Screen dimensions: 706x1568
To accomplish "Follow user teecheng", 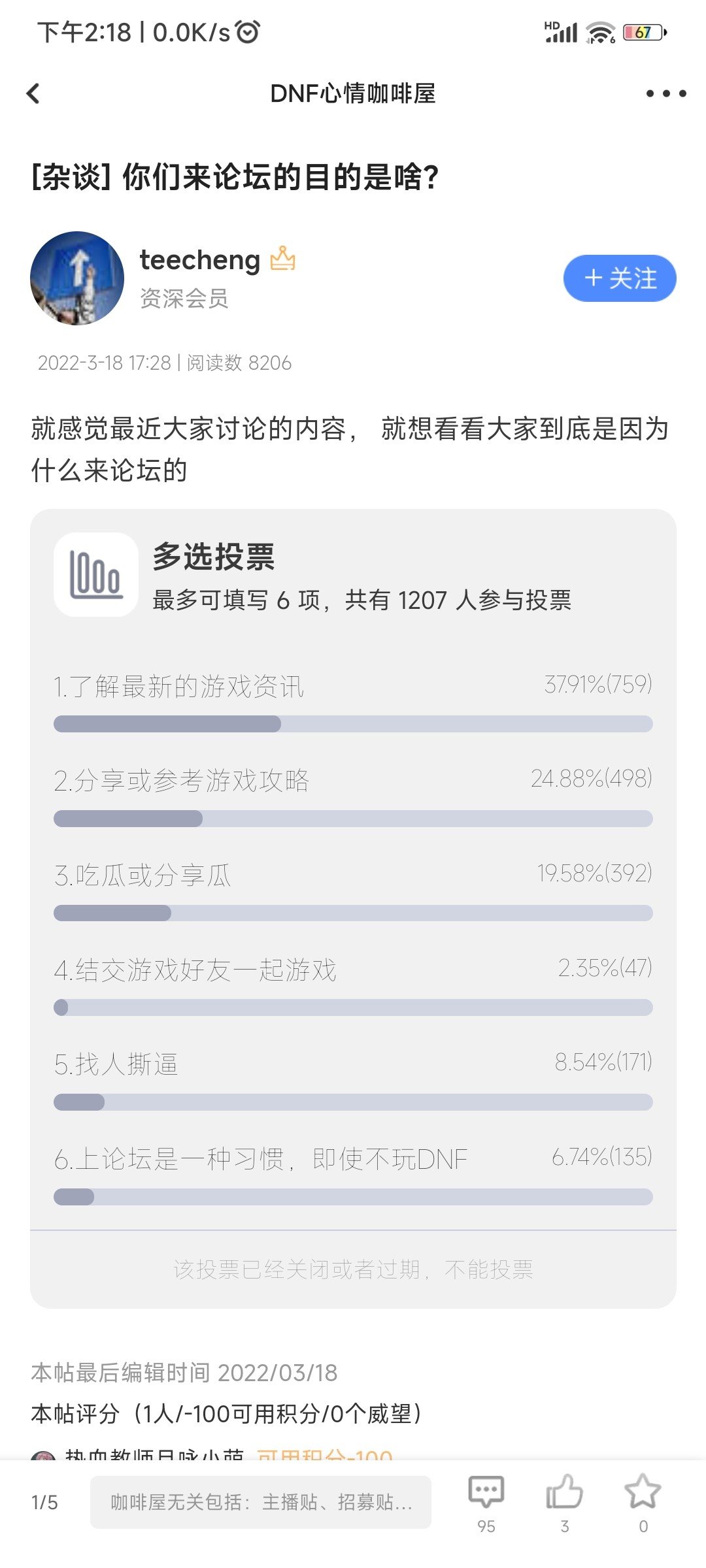I will click(619, 278).
